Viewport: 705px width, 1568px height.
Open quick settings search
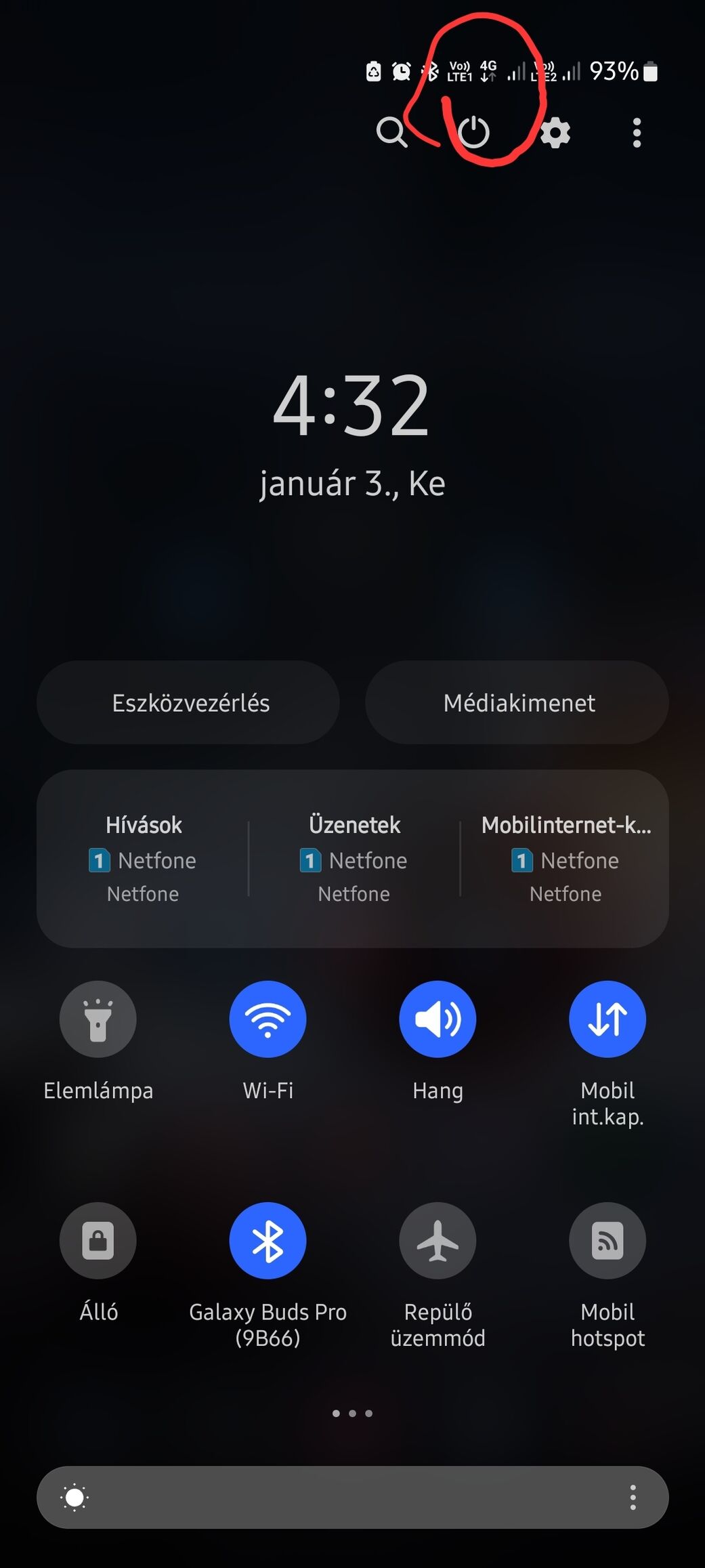click(392, 132)
